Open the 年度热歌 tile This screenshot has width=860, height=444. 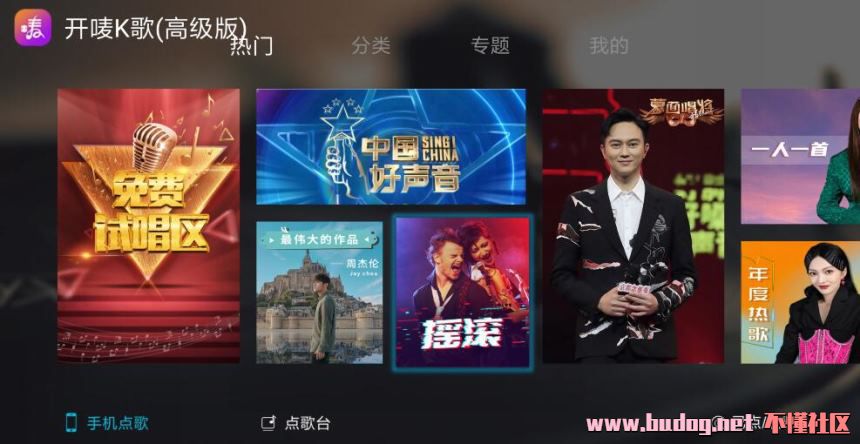tap(800, 302)
